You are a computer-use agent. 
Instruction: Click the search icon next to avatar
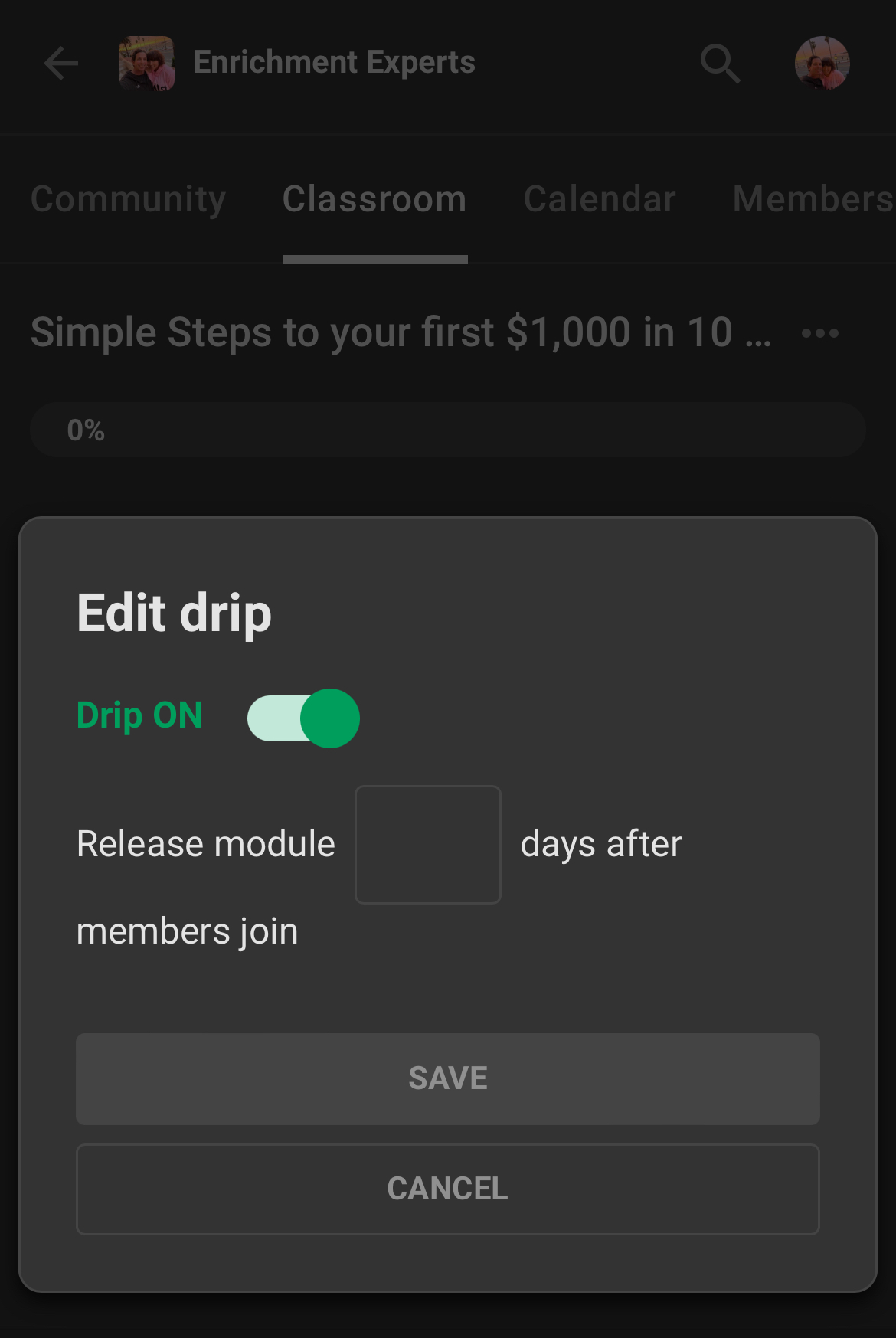click(719, 64)
